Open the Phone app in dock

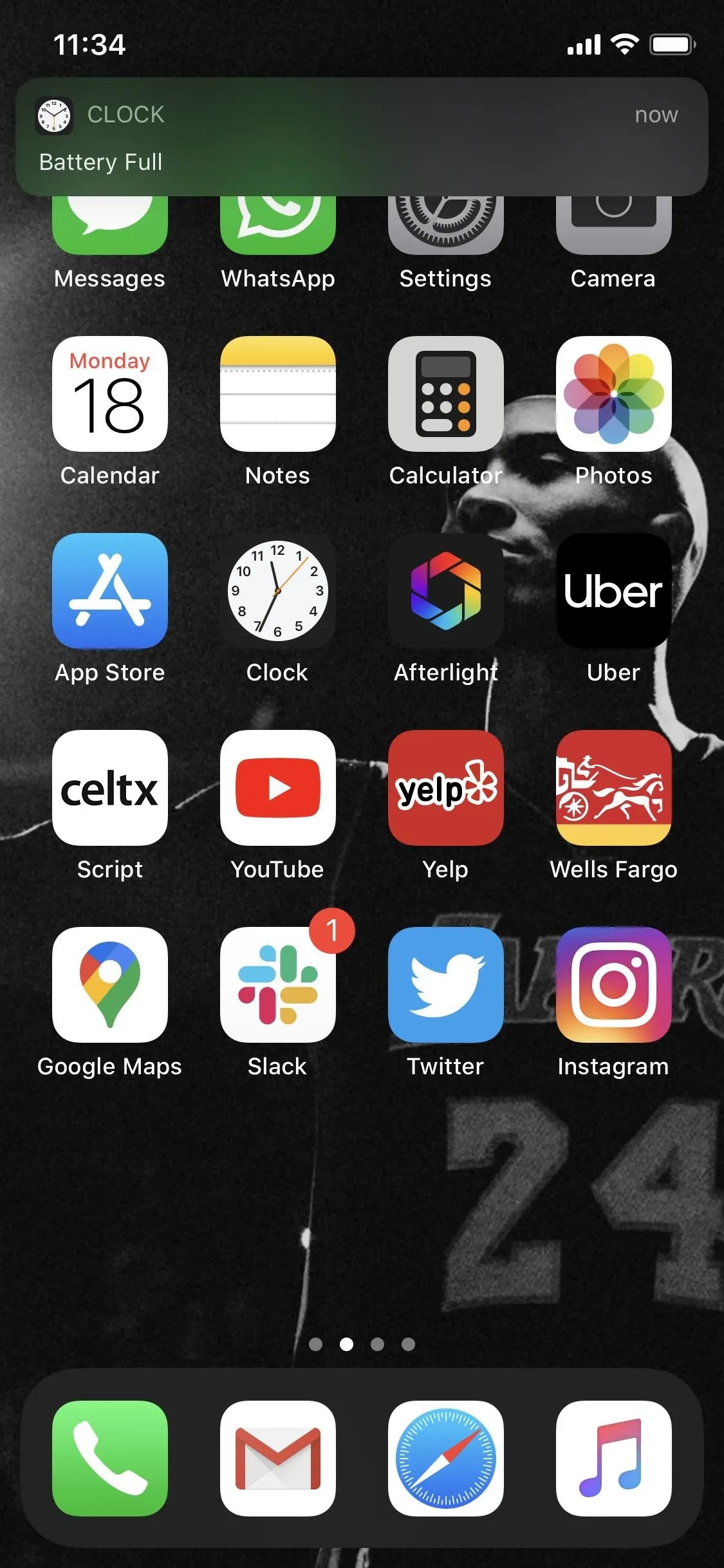(110, 1459)
